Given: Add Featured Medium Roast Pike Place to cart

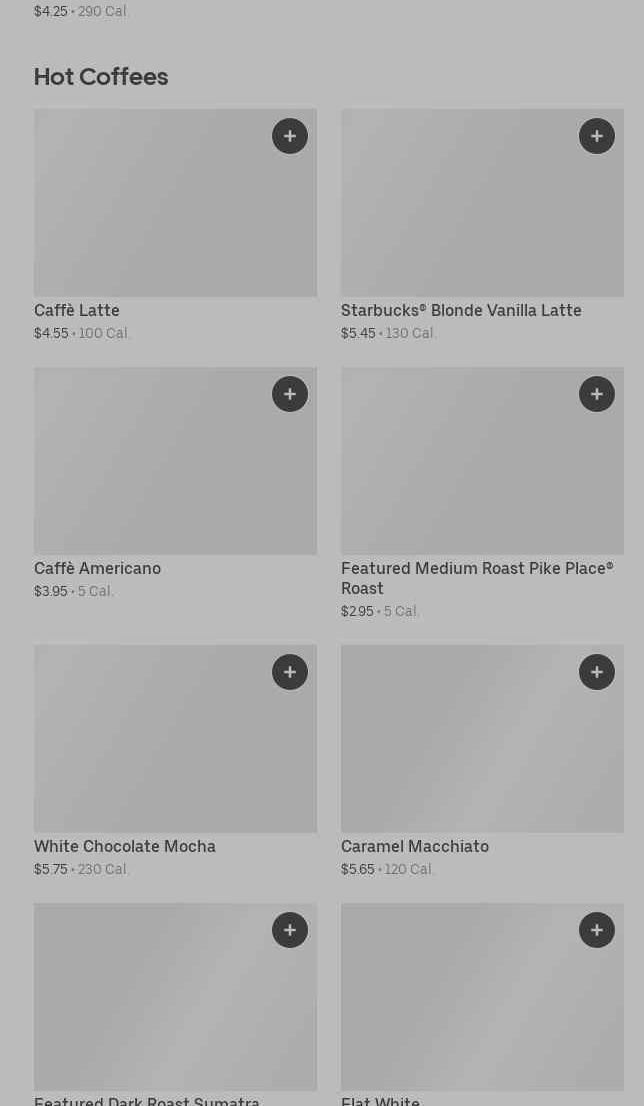Looking at the screenshot, I should [597, 394].
